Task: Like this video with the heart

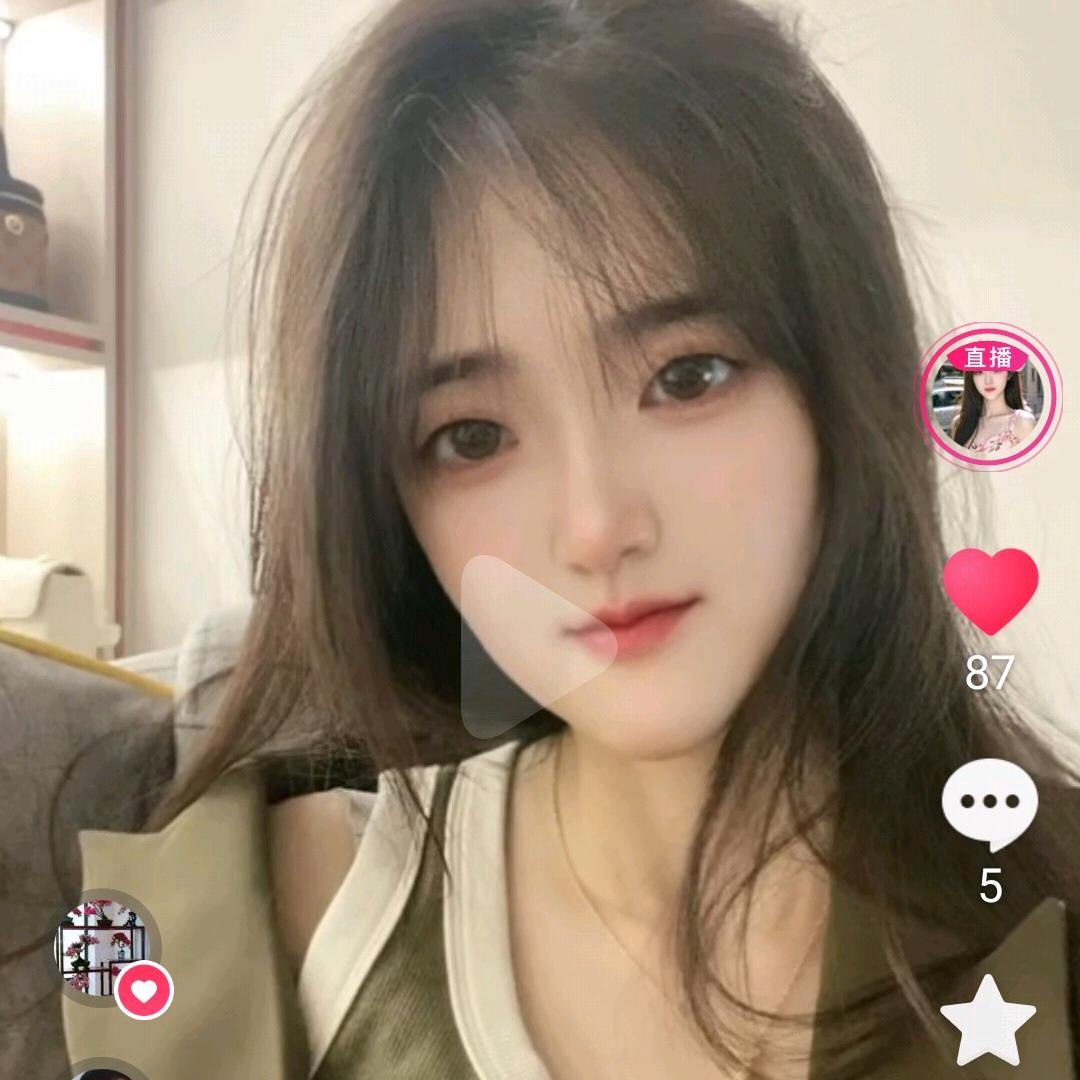Action: (990, 590)
